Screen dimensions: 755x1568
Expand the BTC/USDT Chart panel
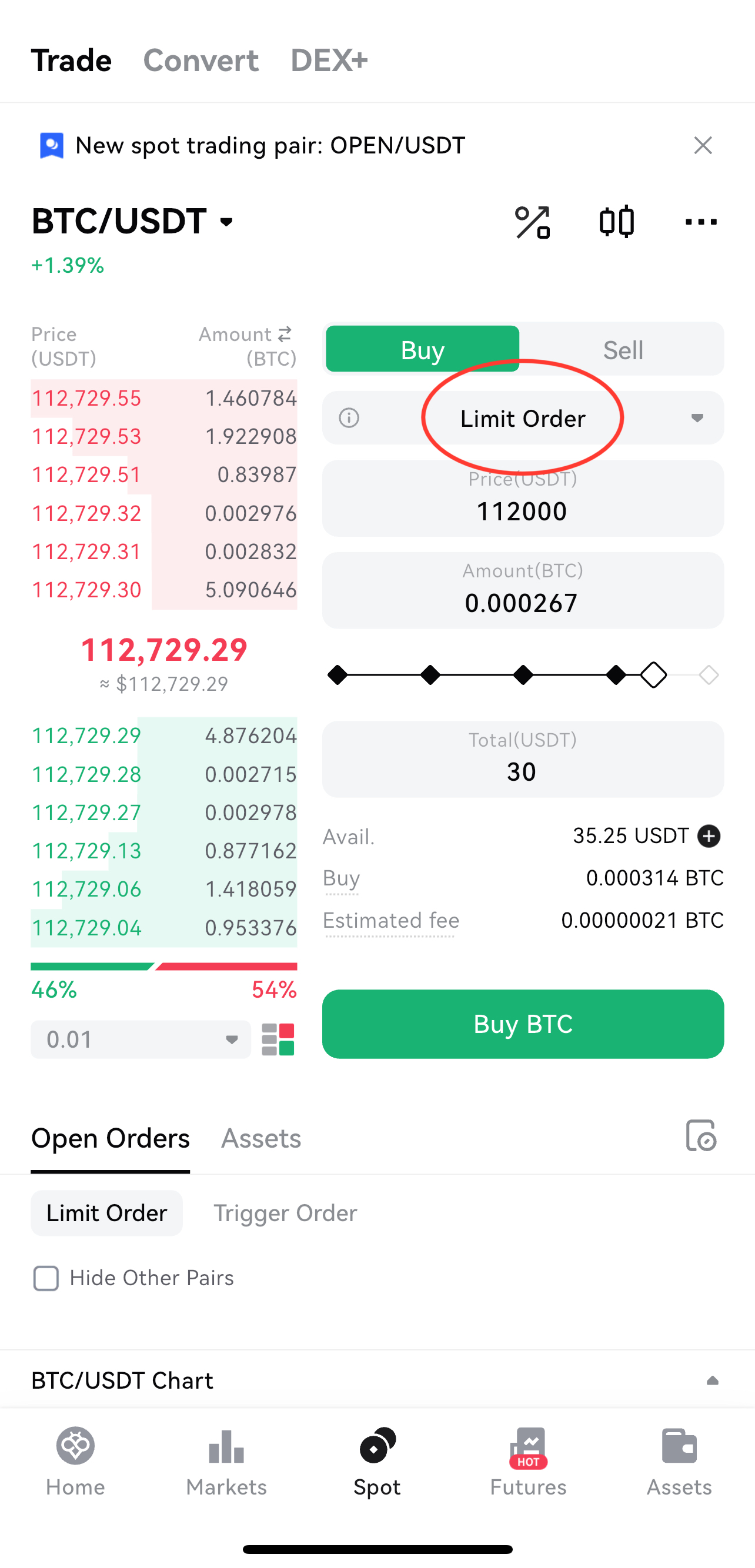pyautogui.click(x=711, y=1380)
